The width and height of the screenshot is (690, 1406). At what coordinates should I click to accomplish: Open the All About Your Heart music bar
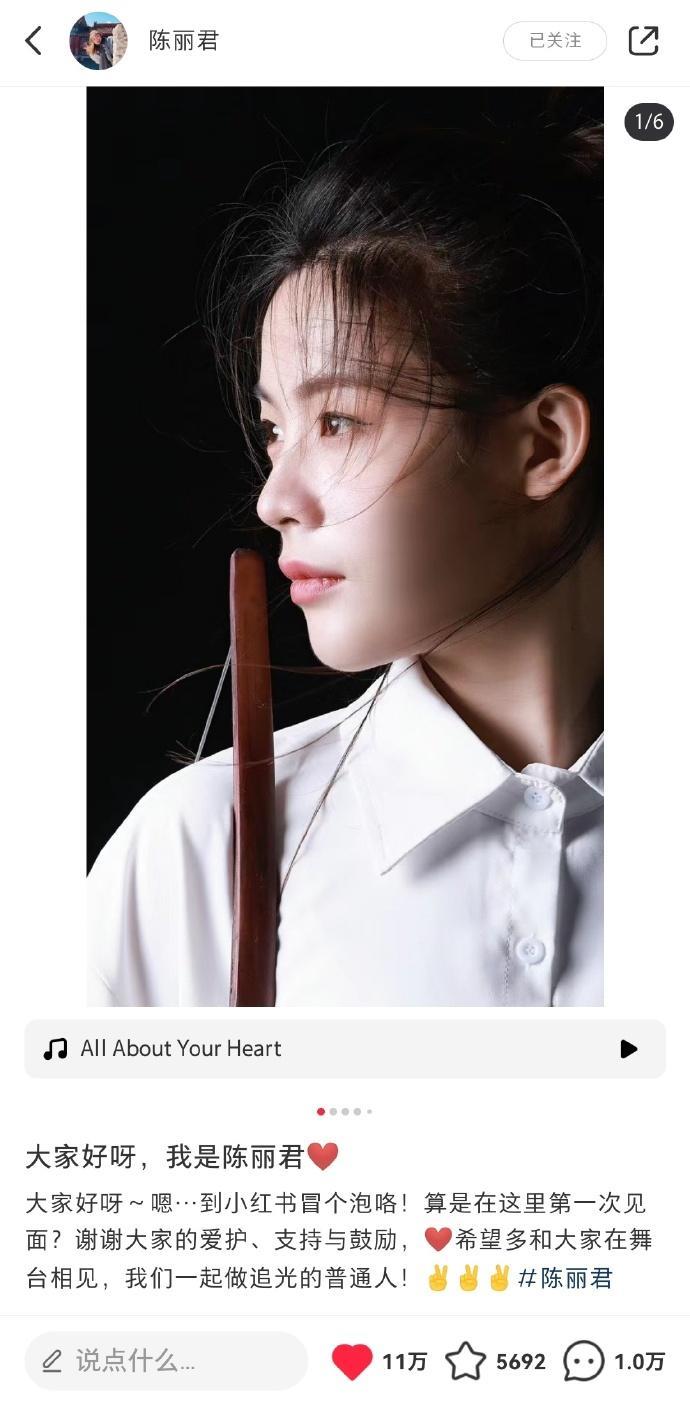[x=300, y=1049]
